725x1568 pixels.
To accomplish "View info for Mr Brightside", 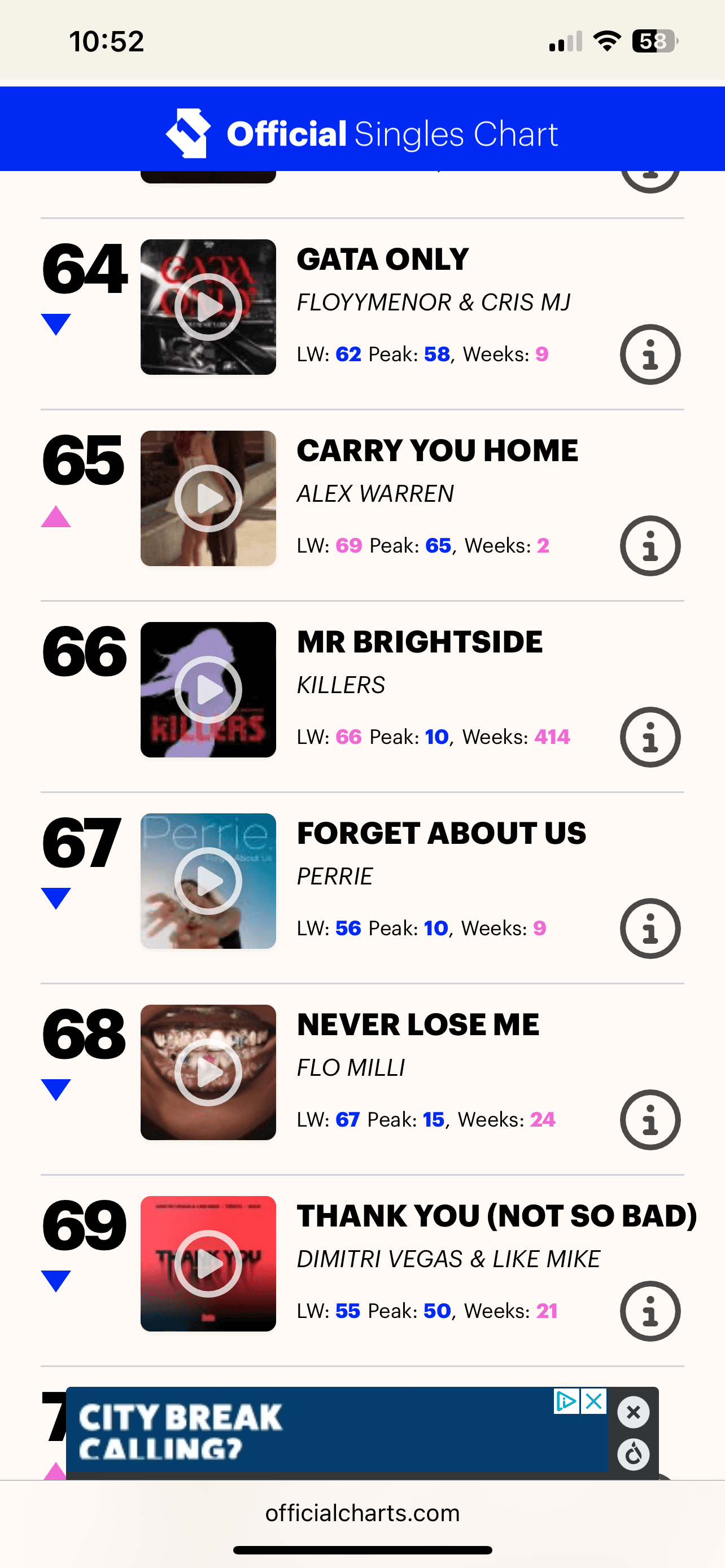I will [649, 737].
